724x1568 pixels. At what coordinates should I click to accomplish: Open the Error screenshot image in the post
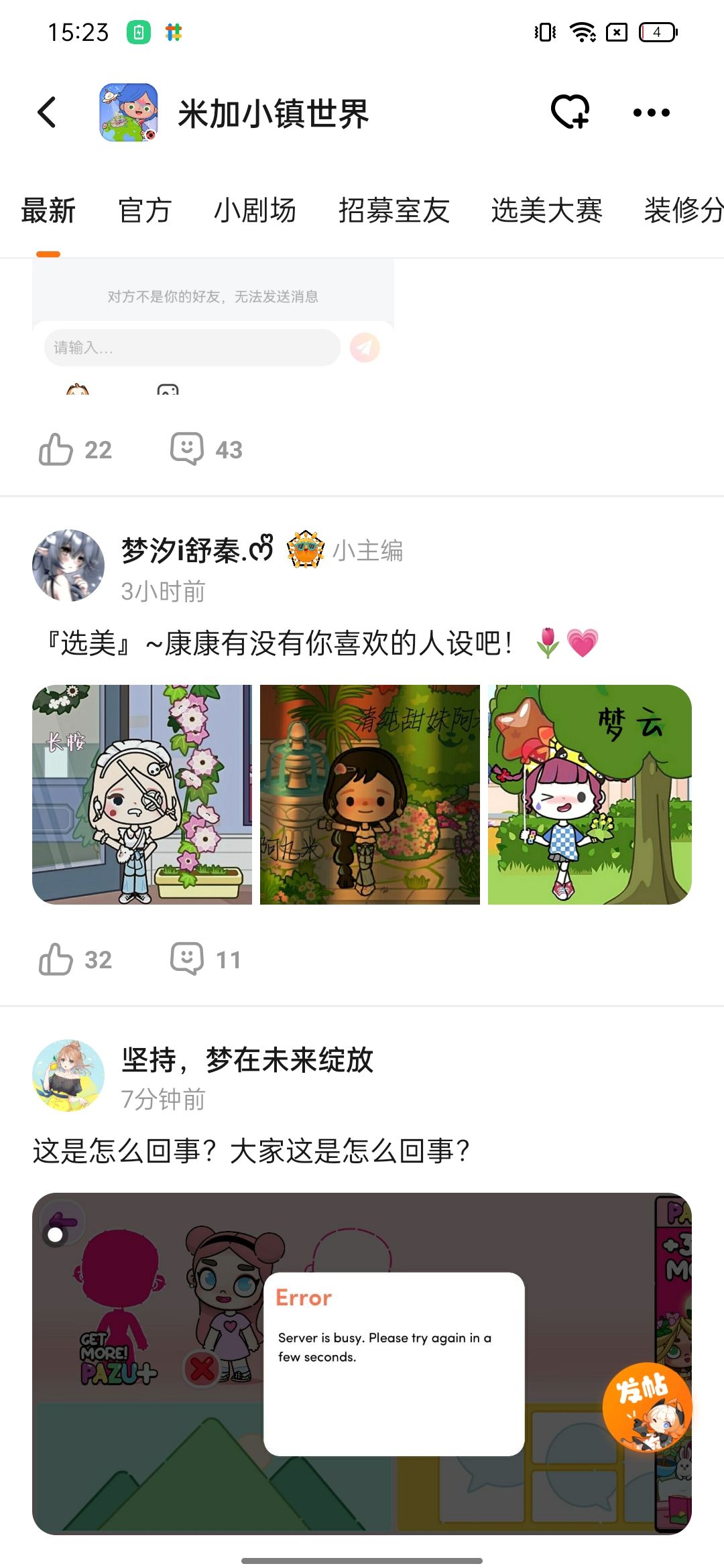362,1364
